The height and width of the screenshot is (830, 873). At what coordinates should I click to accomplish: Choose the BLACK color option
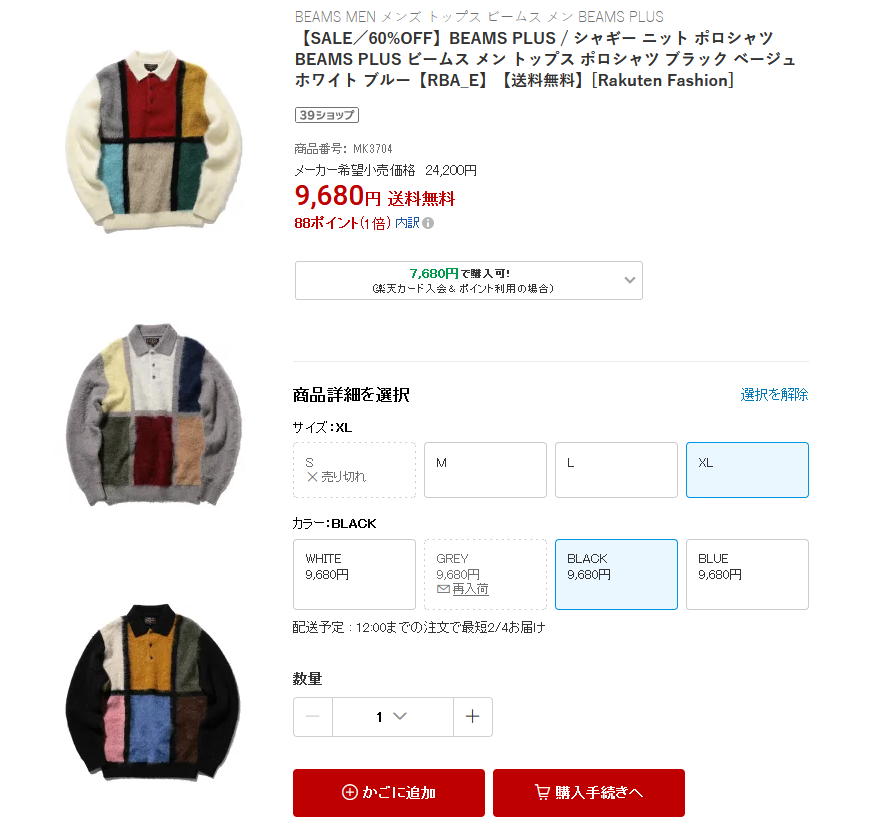point(616,574)
